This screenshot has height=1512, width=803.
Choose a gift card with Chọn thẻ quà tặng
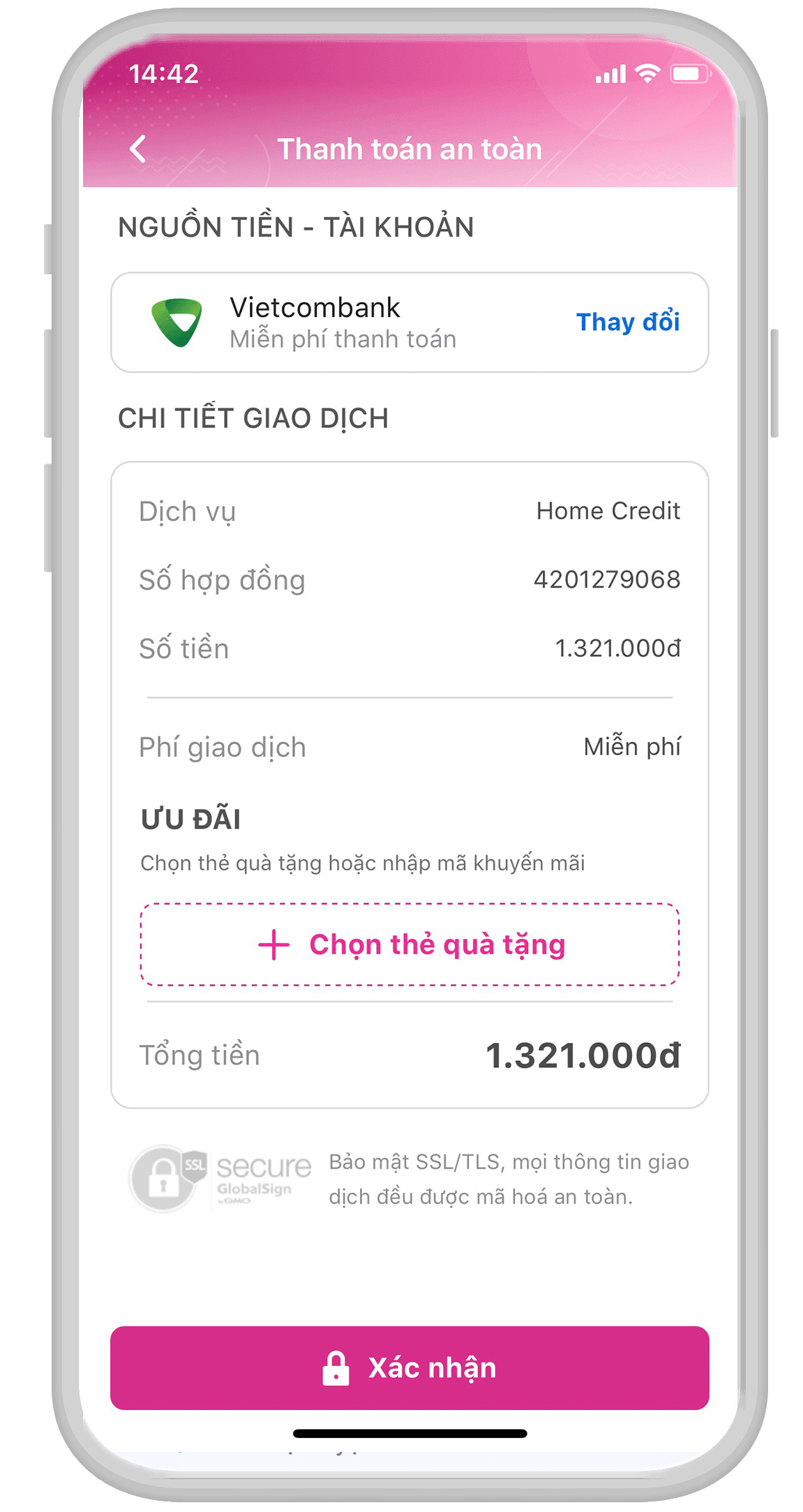pyautogui.click(x=410, y=944)
